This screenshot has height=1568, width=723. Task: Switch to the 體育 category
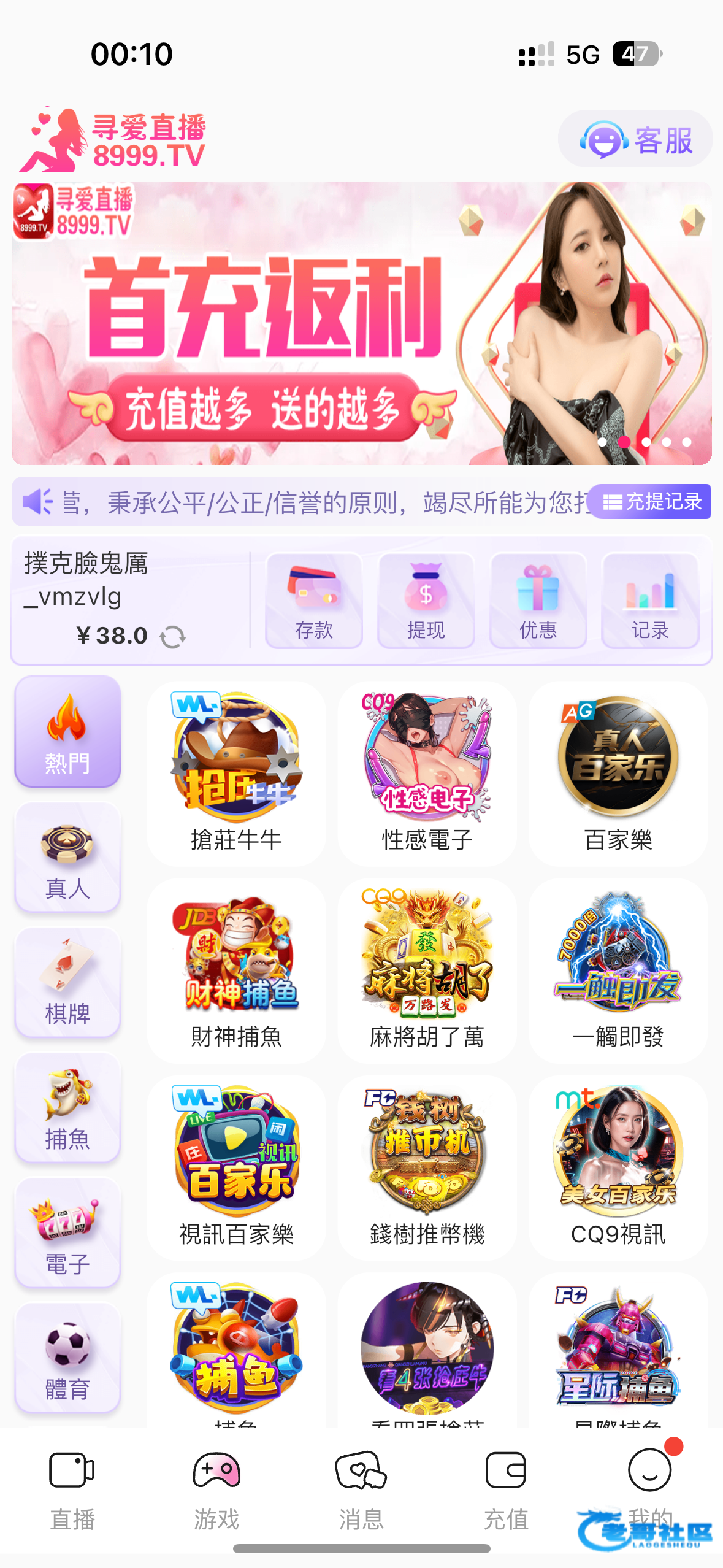pos(67,1358)
